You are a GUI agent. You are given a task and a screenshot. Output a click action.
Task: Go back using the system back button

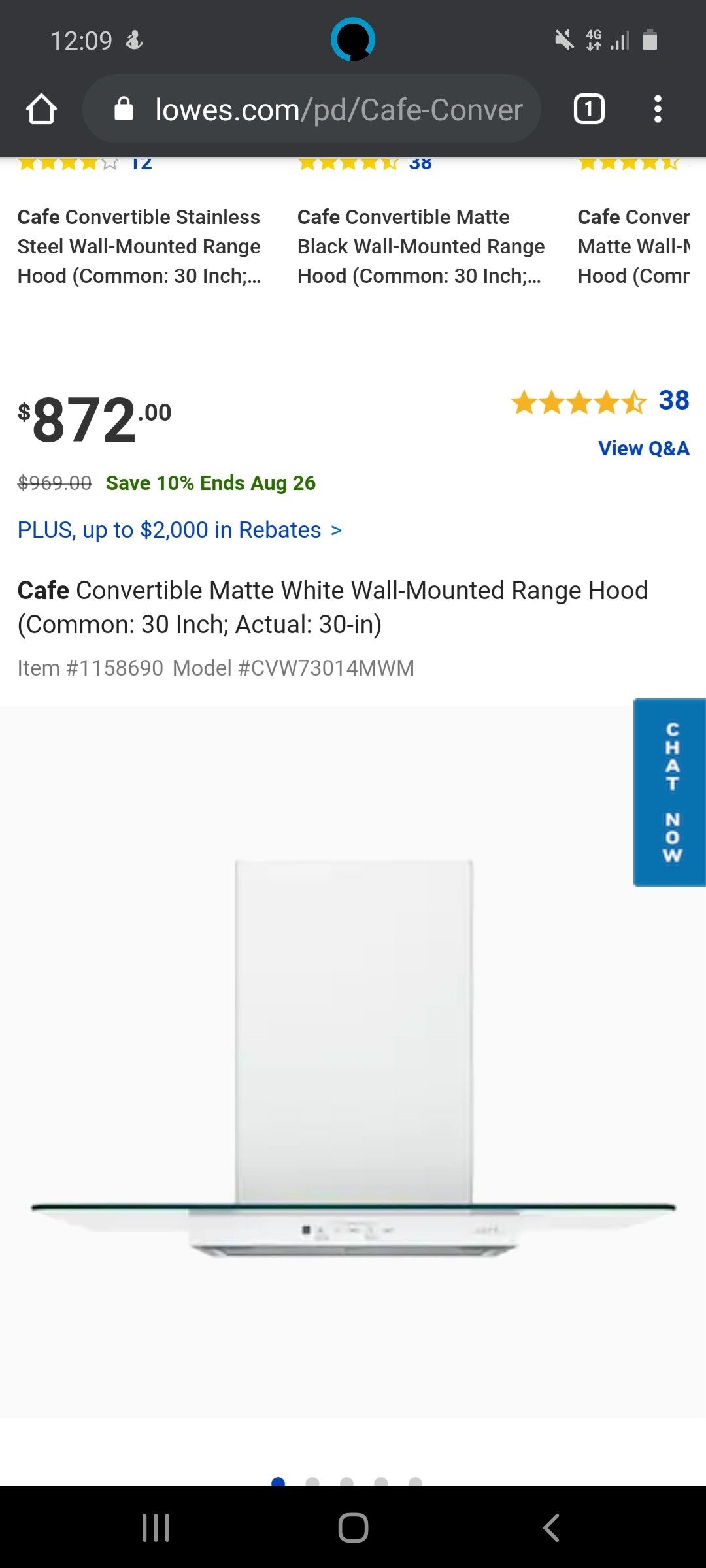click(x=551, y=1527)
